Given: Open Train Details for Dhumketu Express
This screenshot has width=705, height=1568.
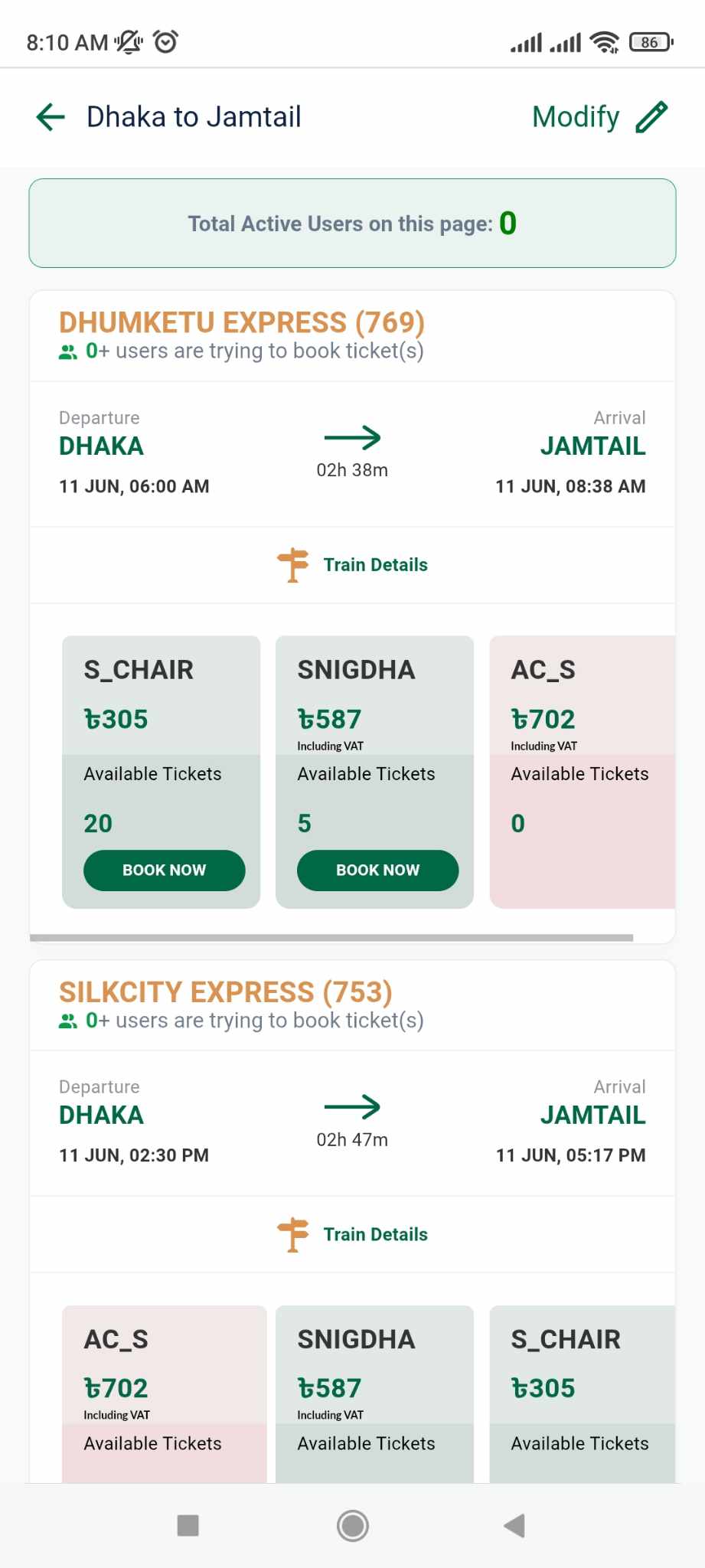Looking at the screenshot, I should [353, 565].
